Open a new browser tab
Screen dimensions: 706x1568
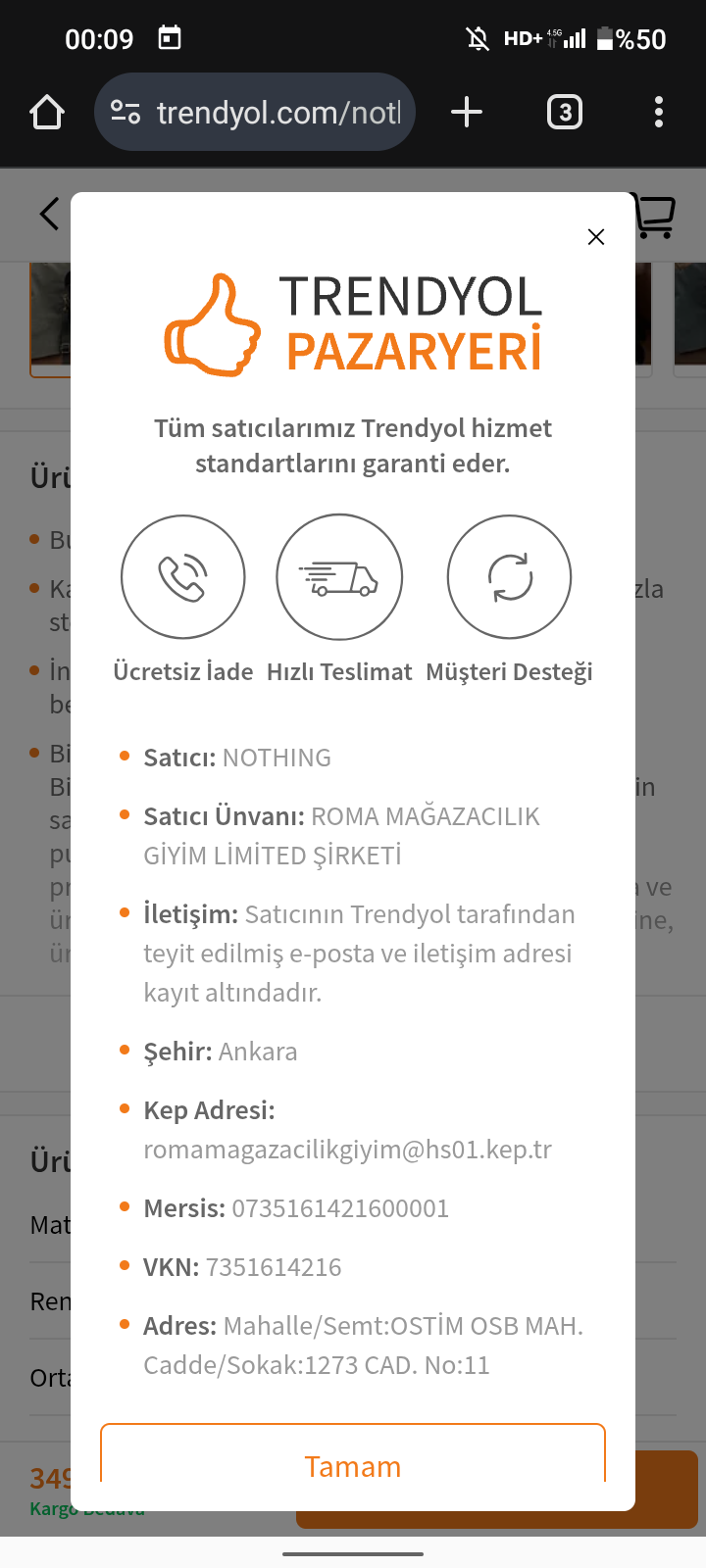coord(467,113)
